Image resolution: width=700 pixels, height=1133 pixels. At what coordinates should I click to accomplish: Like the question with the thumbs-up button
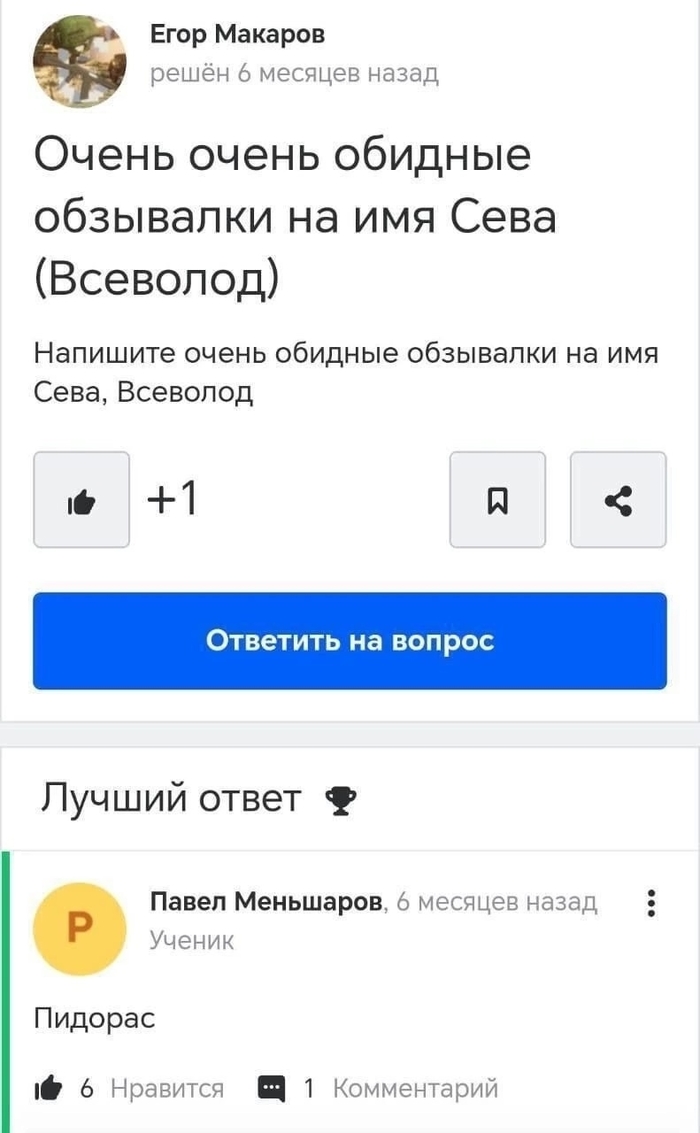[82, 499]
